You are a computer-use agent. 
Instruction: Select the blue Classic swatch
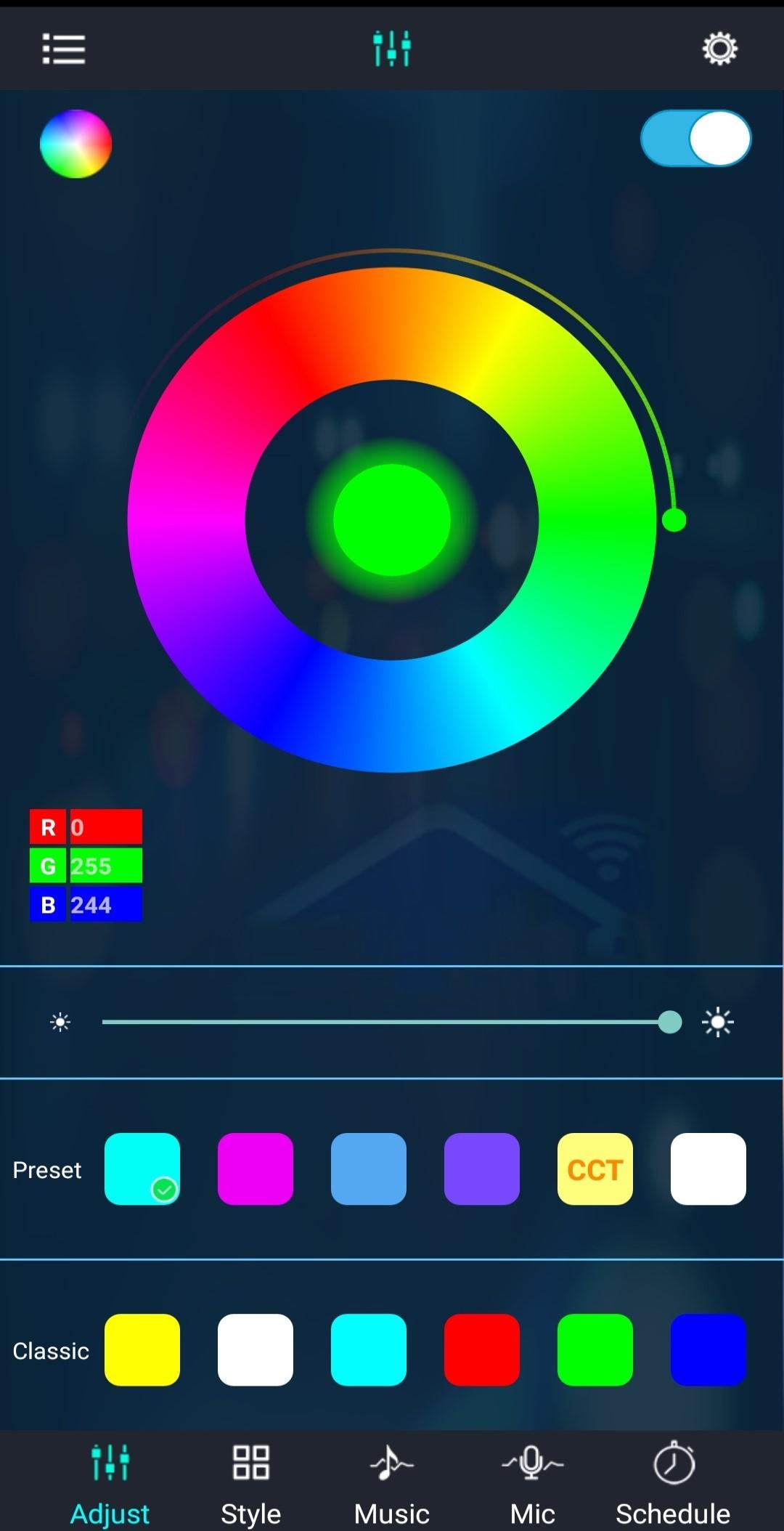[x=709, y=1349]
